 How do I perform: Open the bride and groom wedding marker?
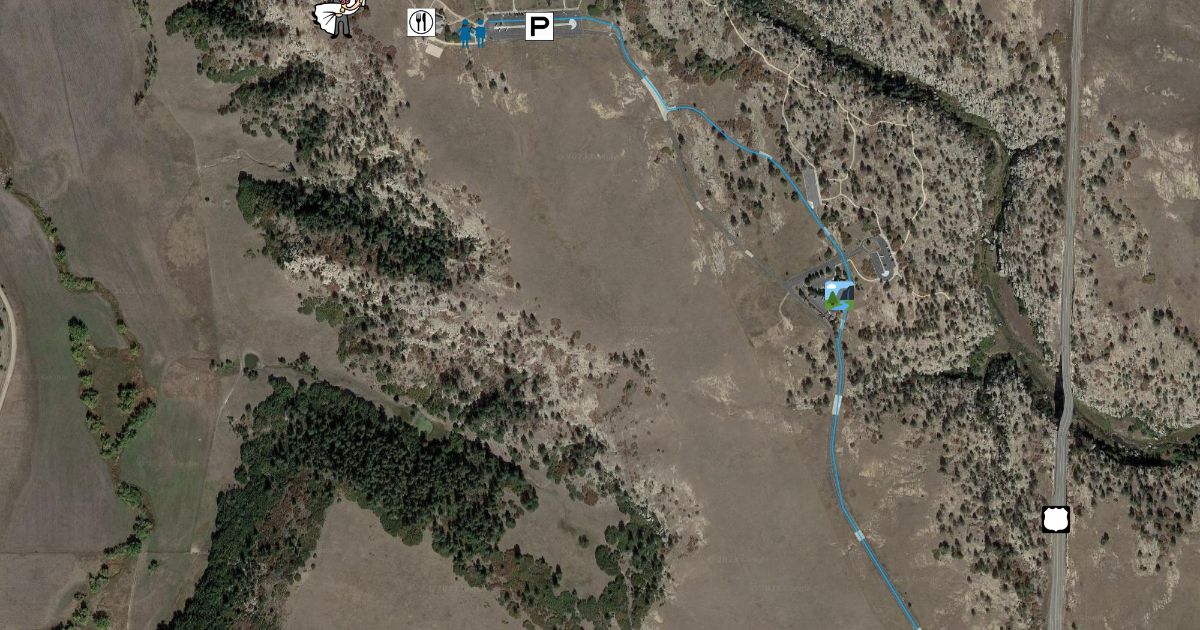click(x=340, y=17)
